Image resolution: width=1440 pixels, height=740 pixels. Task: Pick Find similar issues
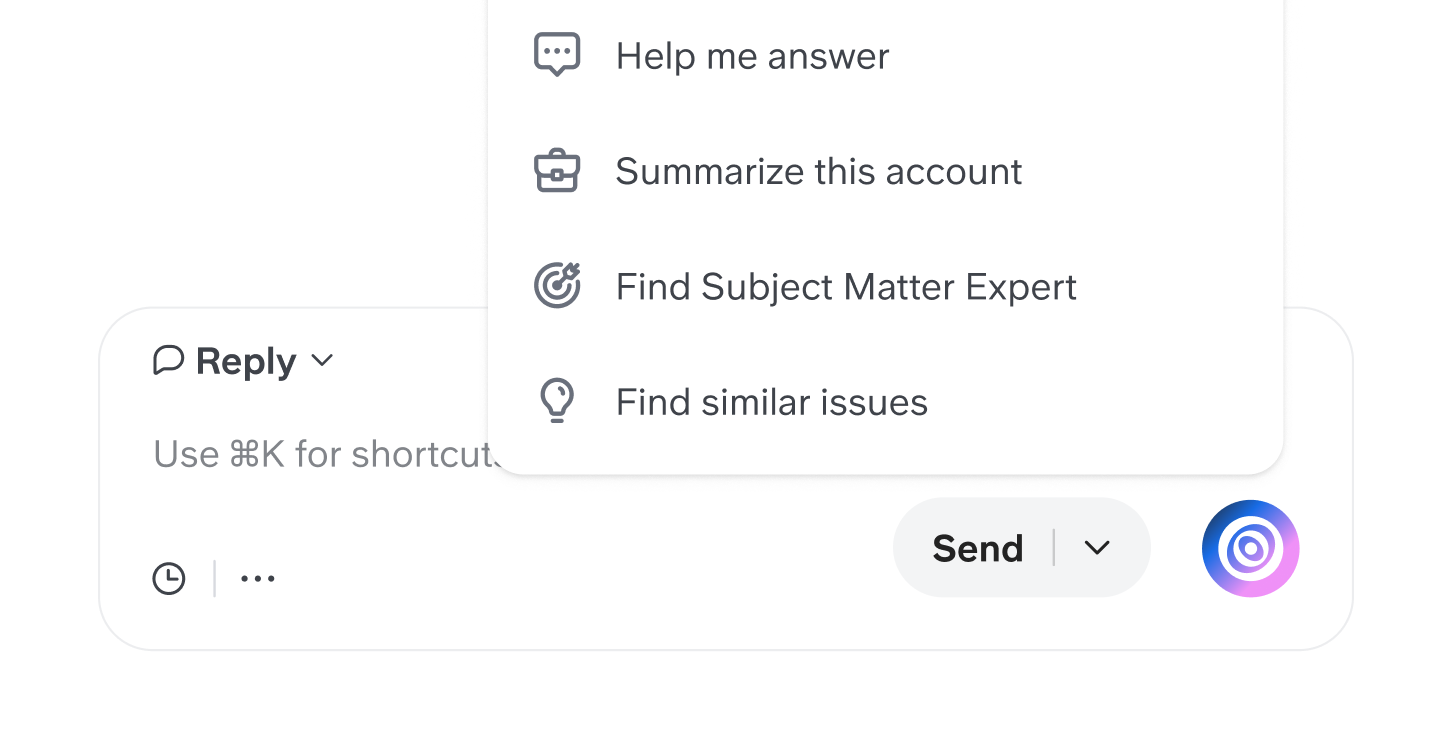coord(771,403)
